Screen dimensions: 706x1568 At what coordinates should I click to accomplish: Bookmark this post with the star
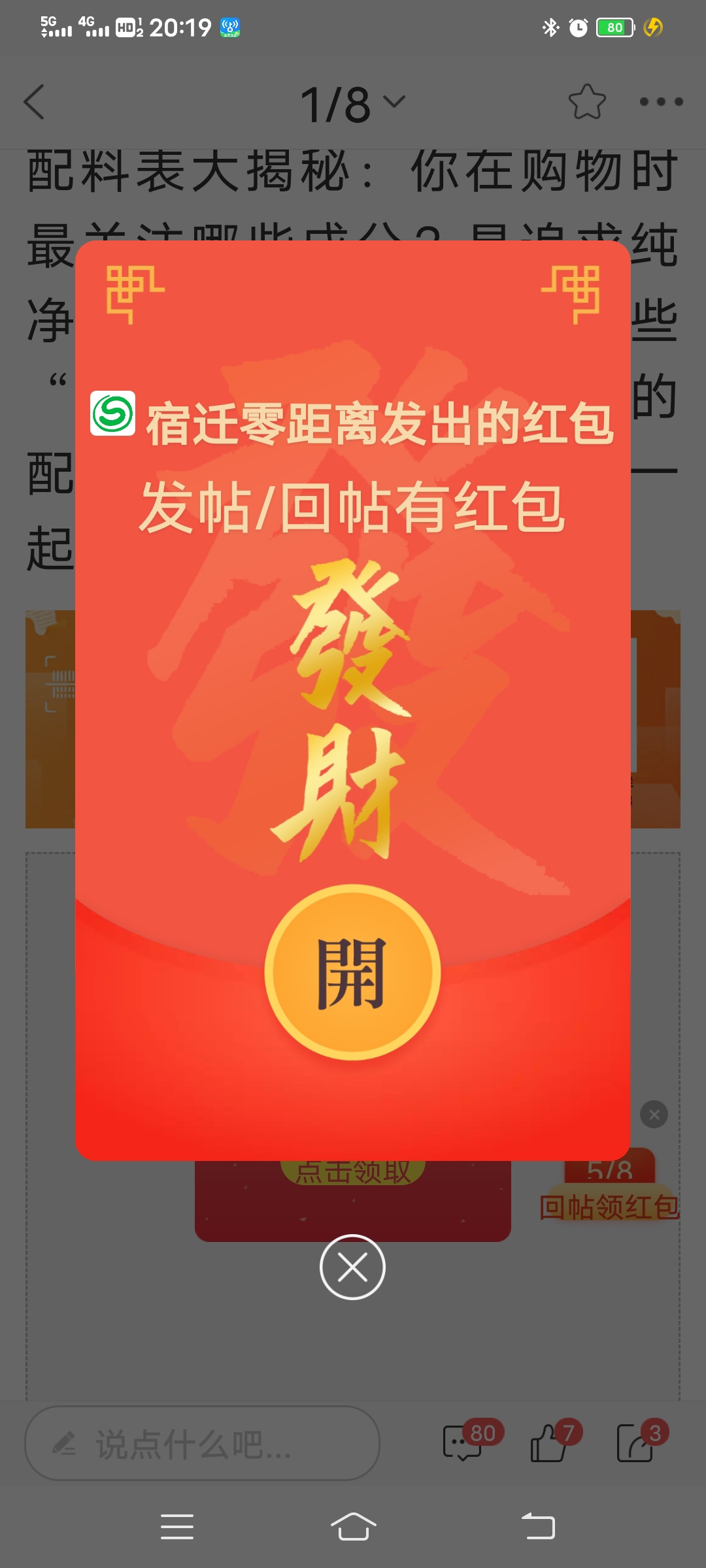(586, 102)
